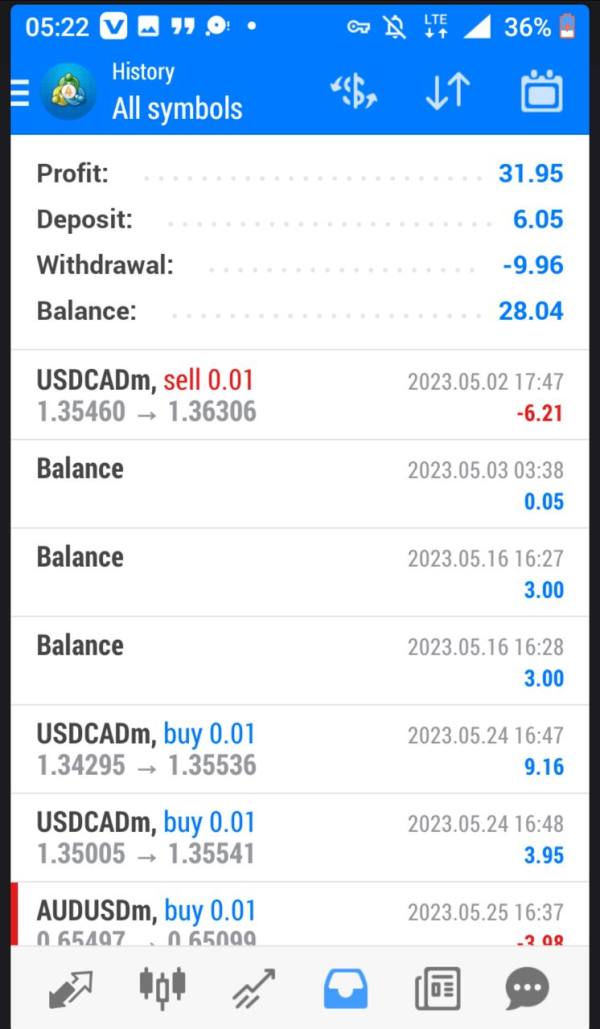Switch to the Chart tab
The image size is (600, 1029).
tap(162, 988)
